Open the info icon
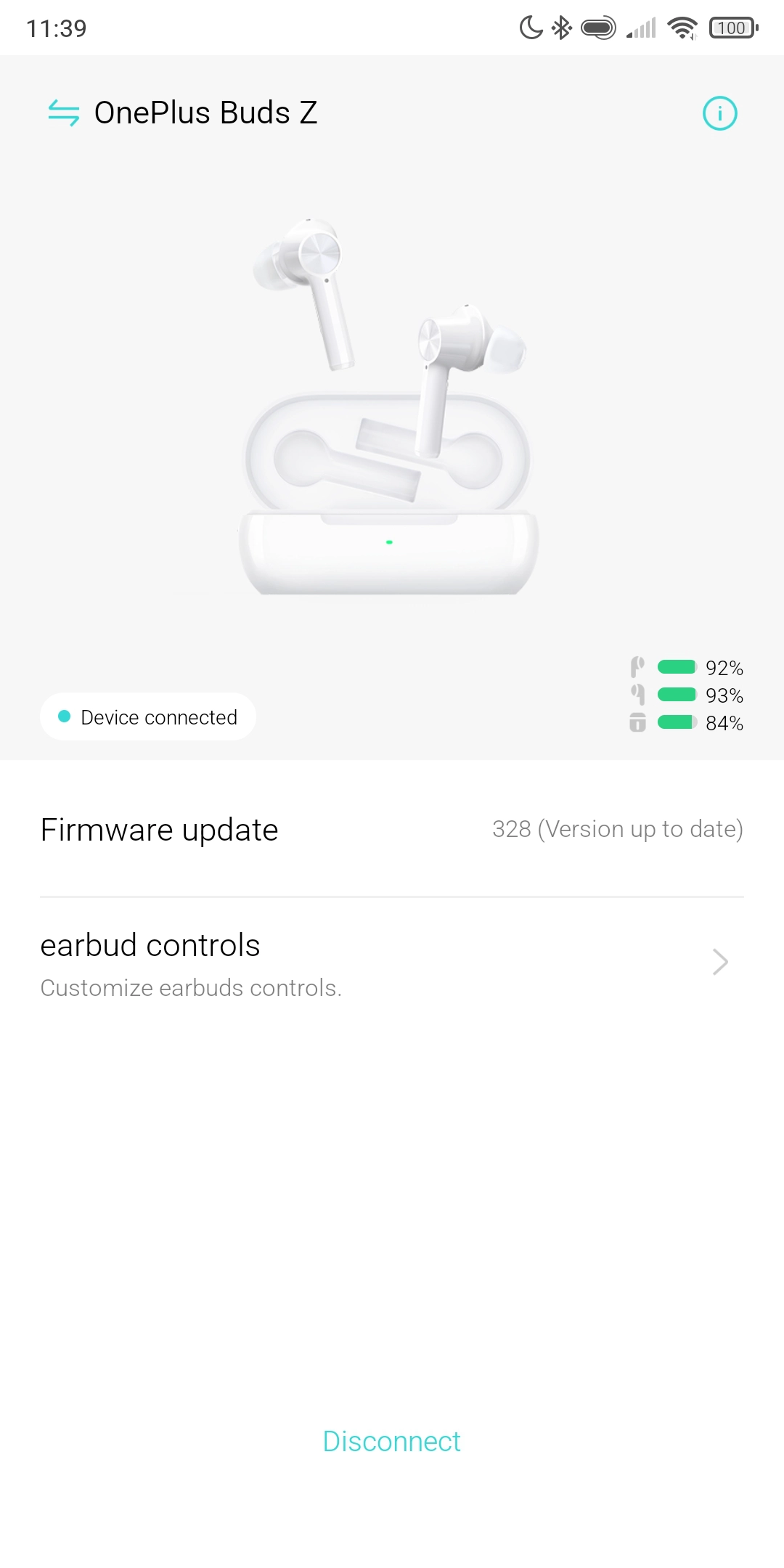Image resolution: width=784 pixels, height=1568 pixels. (x=720, y=113)
